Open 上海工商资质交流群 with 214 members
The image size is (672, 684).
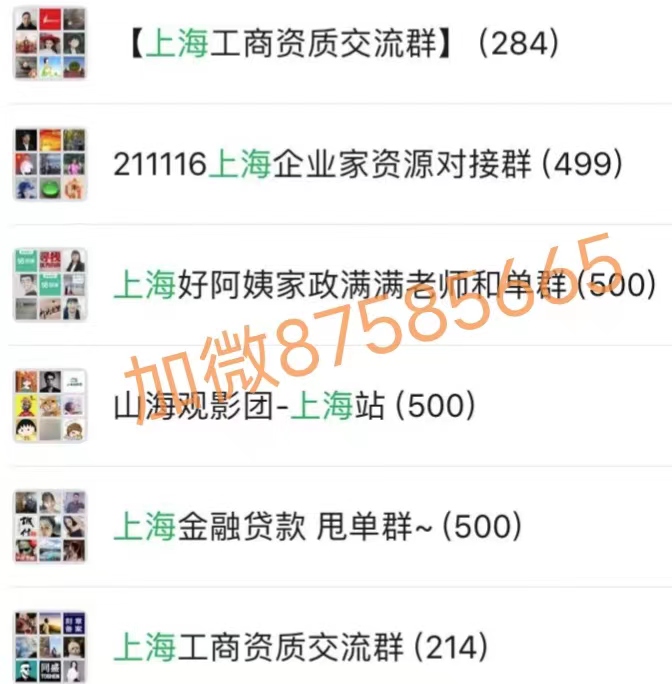click(300, 647)
